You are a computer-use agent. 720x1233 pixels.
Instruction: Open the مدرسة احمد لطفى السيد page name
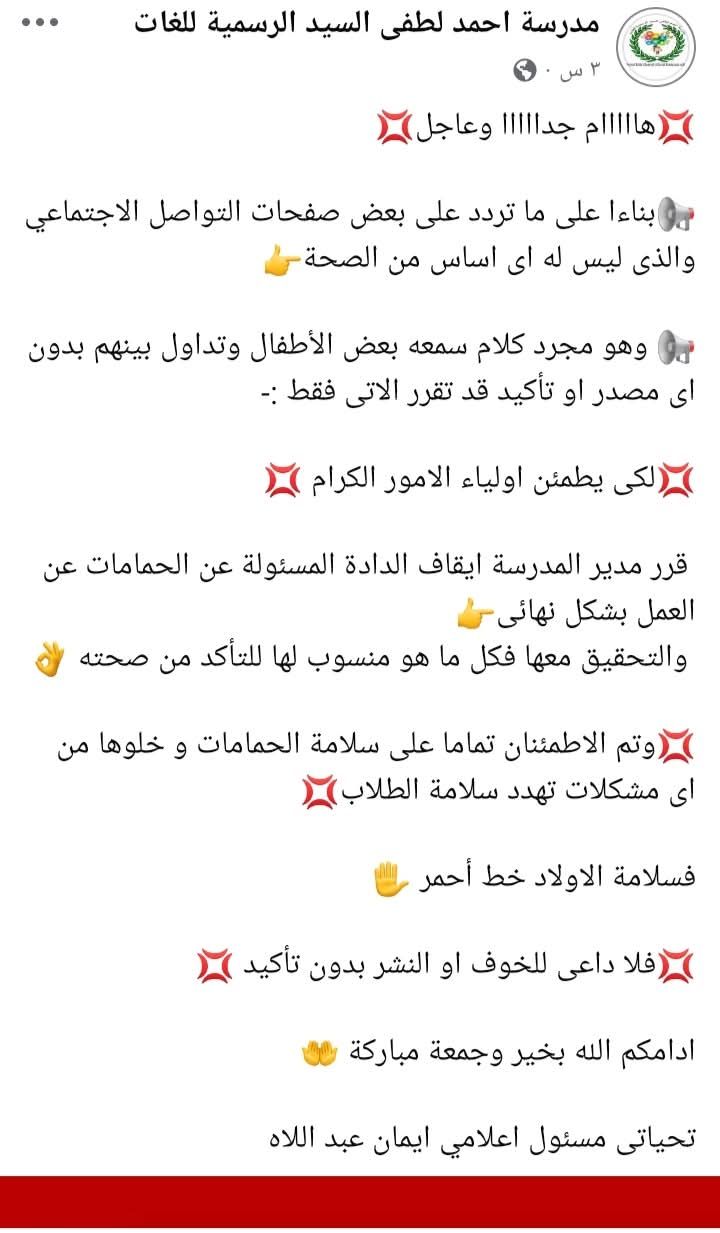[366, 24]
